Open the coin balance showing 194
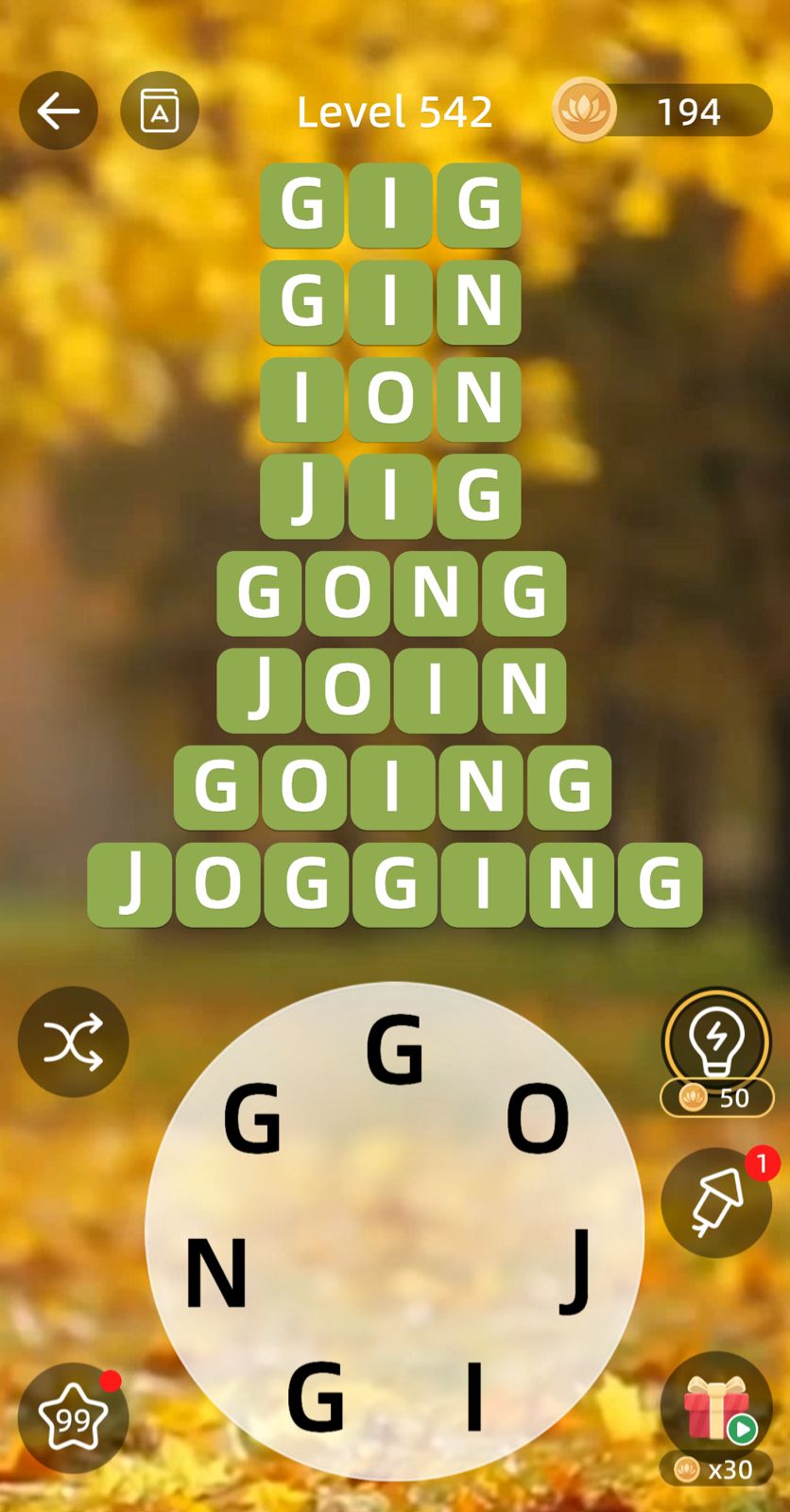Viewport: 790px width, 1512px height. click(x=663, y=112)
